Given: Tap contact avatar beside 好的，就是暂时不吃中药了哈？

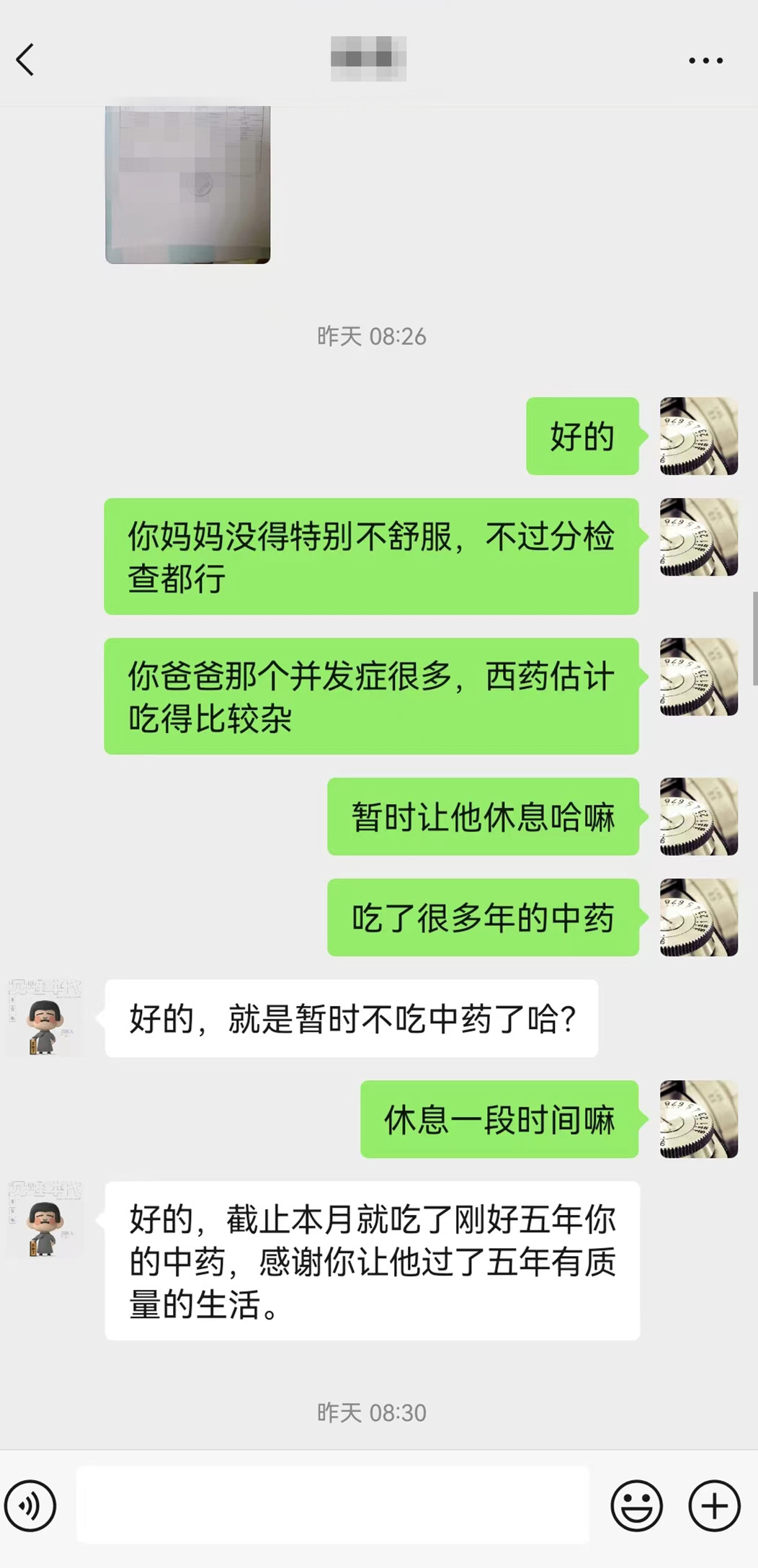Looking at the screenshot, I should pyautogui.click(x=45, y=1017).
